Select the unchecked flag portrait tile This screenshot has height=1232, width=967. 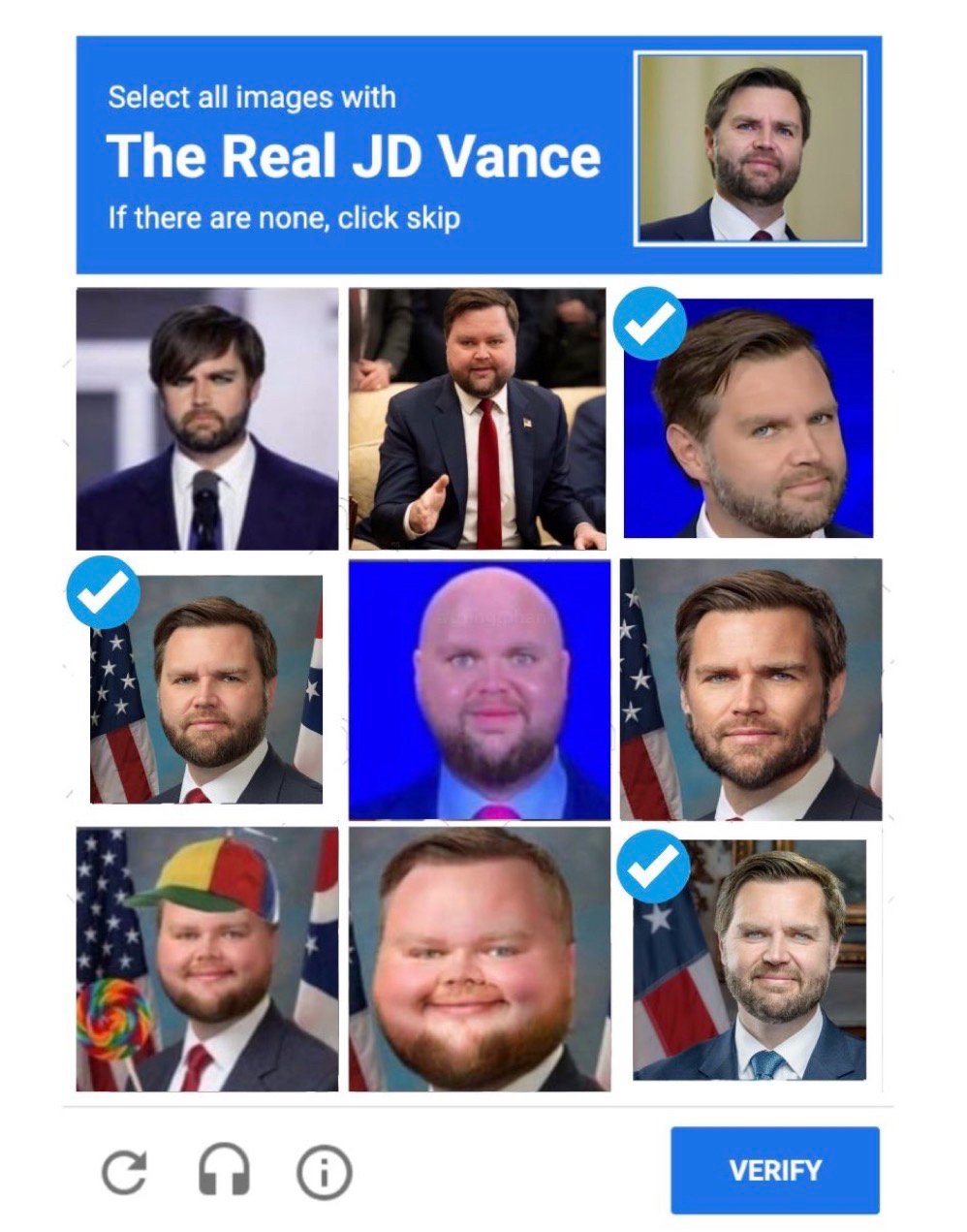point(751,688)
